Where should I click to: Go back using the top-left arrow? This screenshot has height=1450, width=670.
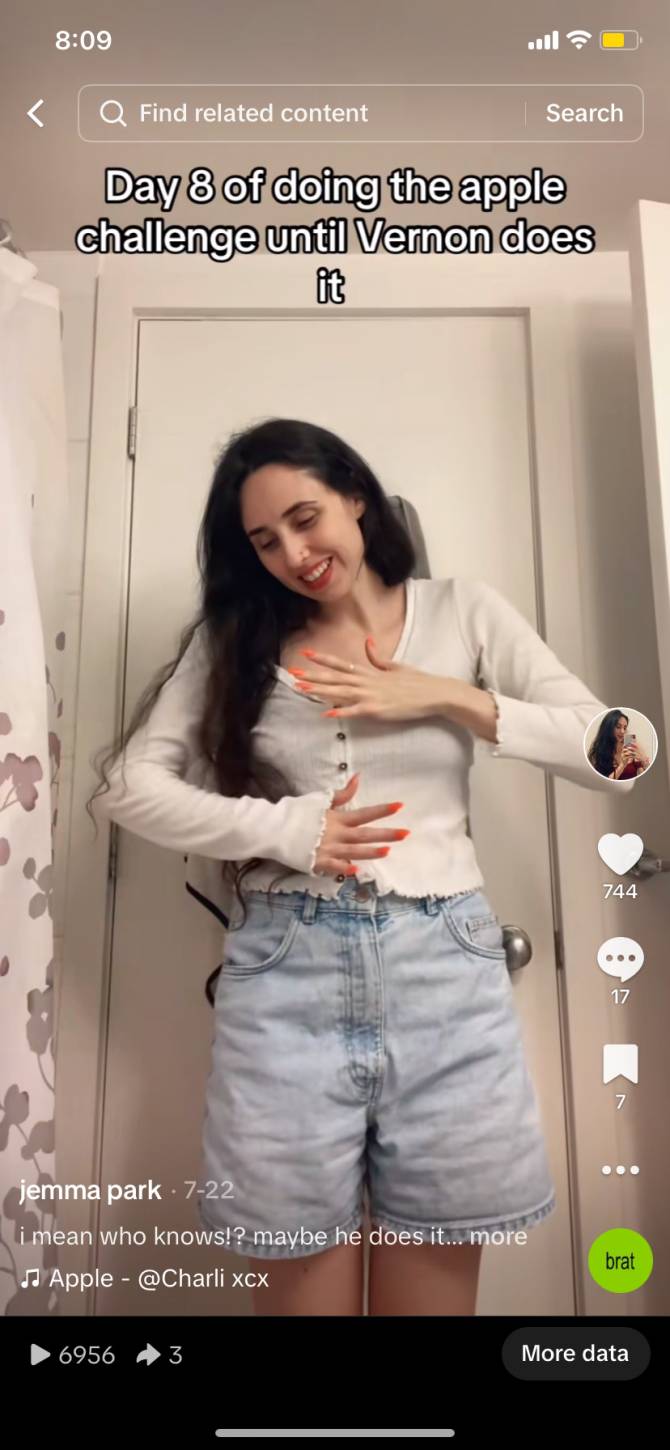tap(36, 113)
